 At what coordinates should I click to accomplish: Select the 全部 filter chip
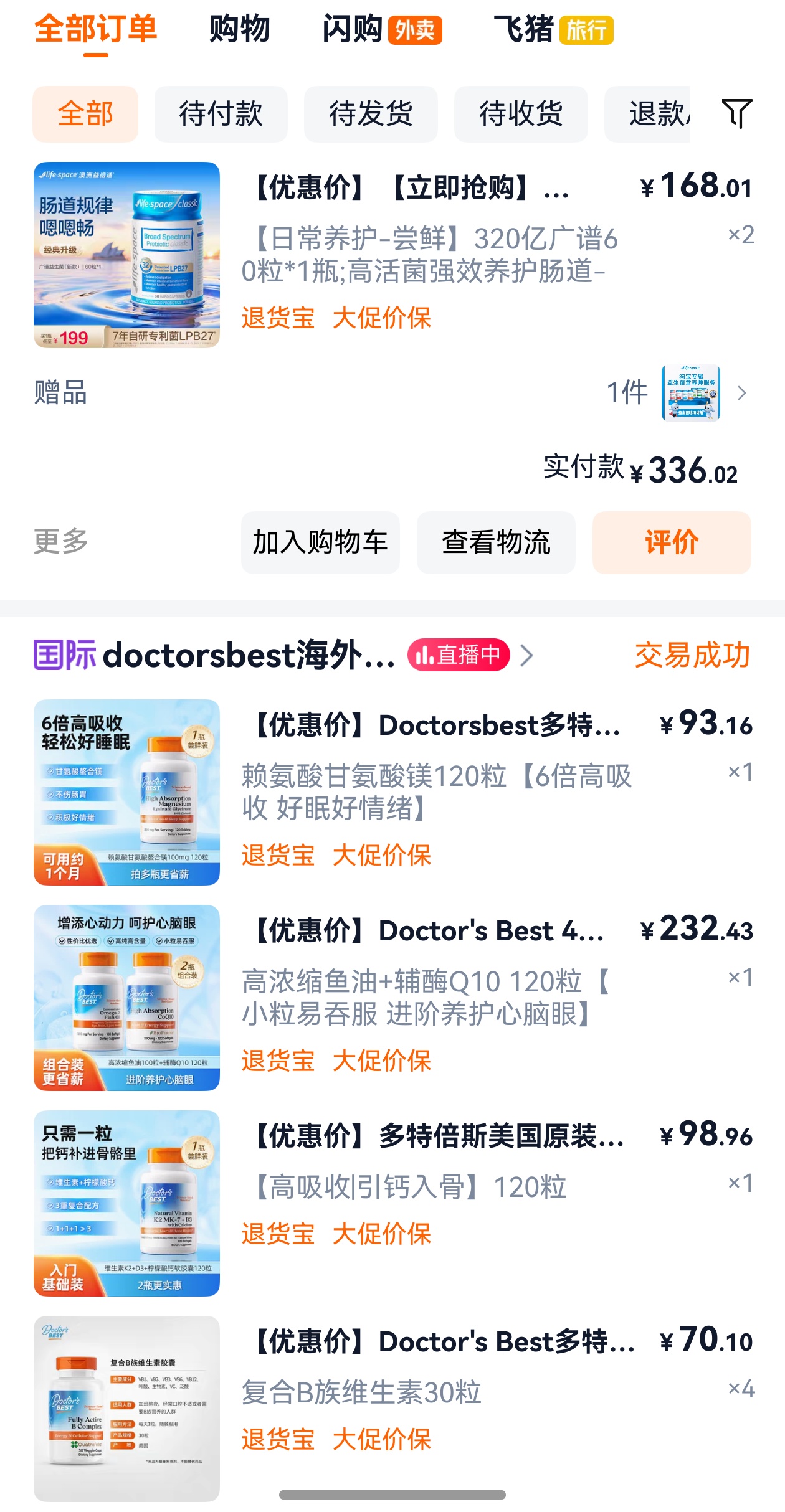85,114
